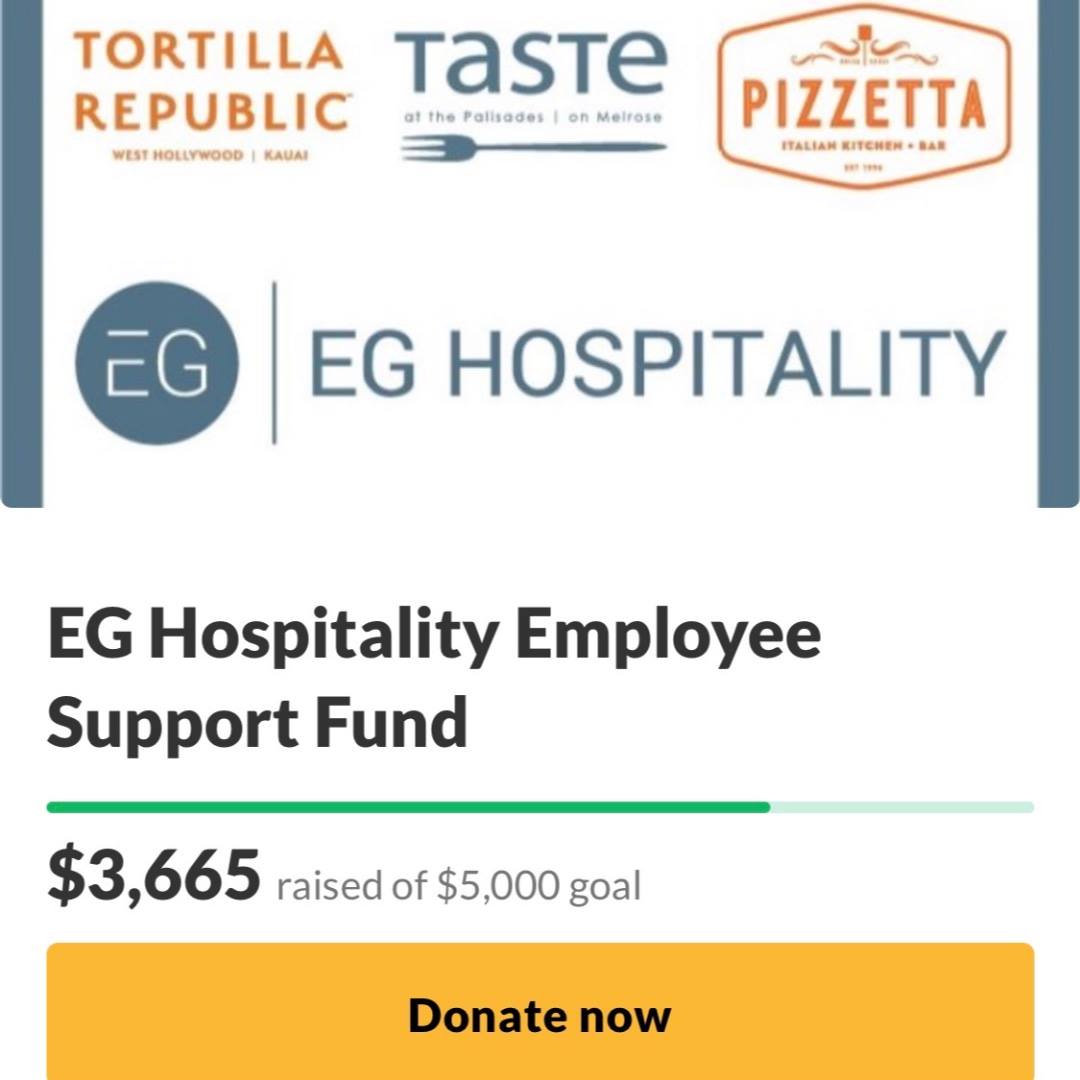Tap the Donate now button
The height and width of the screenshot is (1080, 1080).
coord(540,1014)
